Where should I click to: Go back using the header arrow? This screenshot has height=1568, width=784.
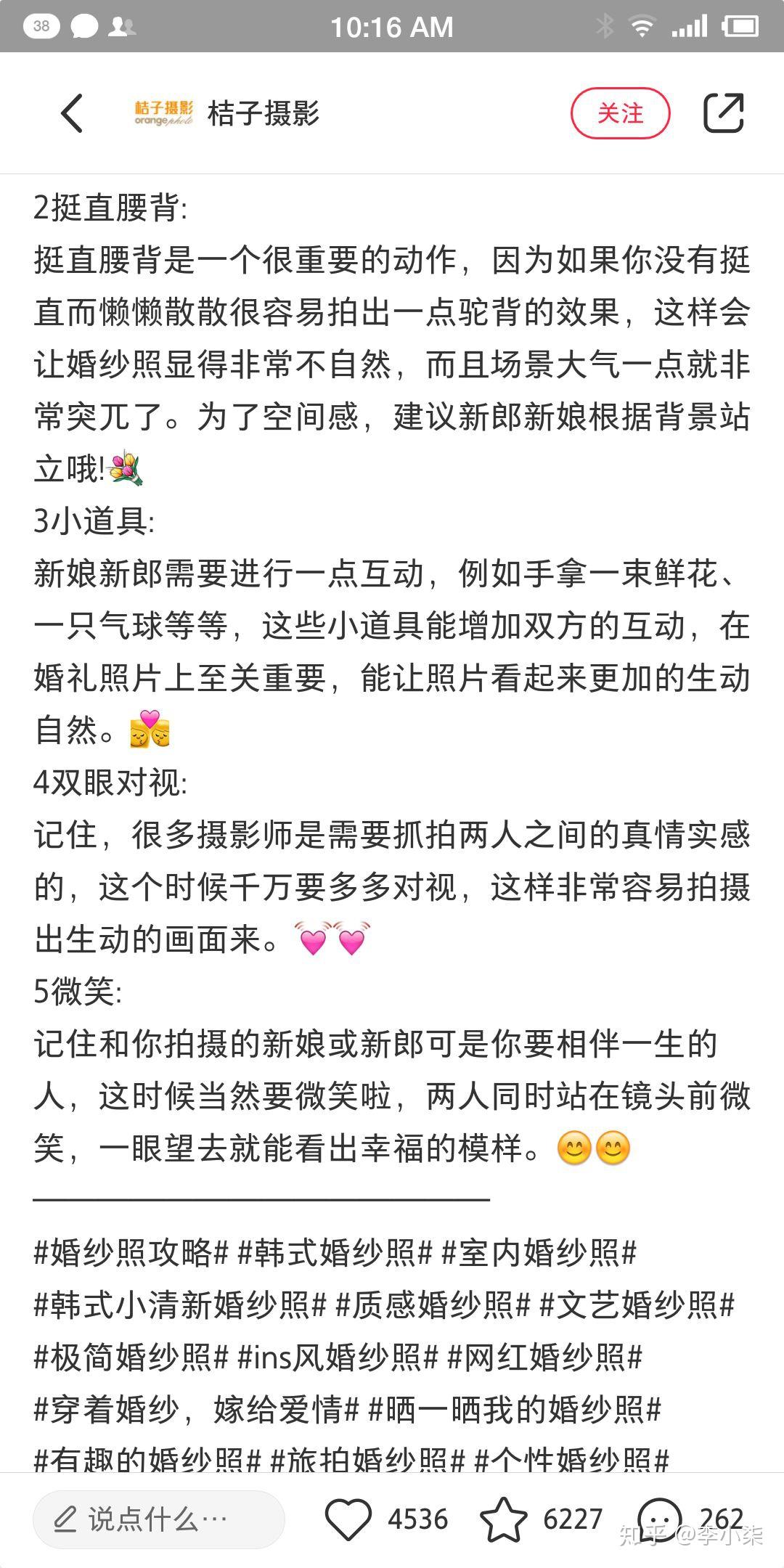coord(72,113)
